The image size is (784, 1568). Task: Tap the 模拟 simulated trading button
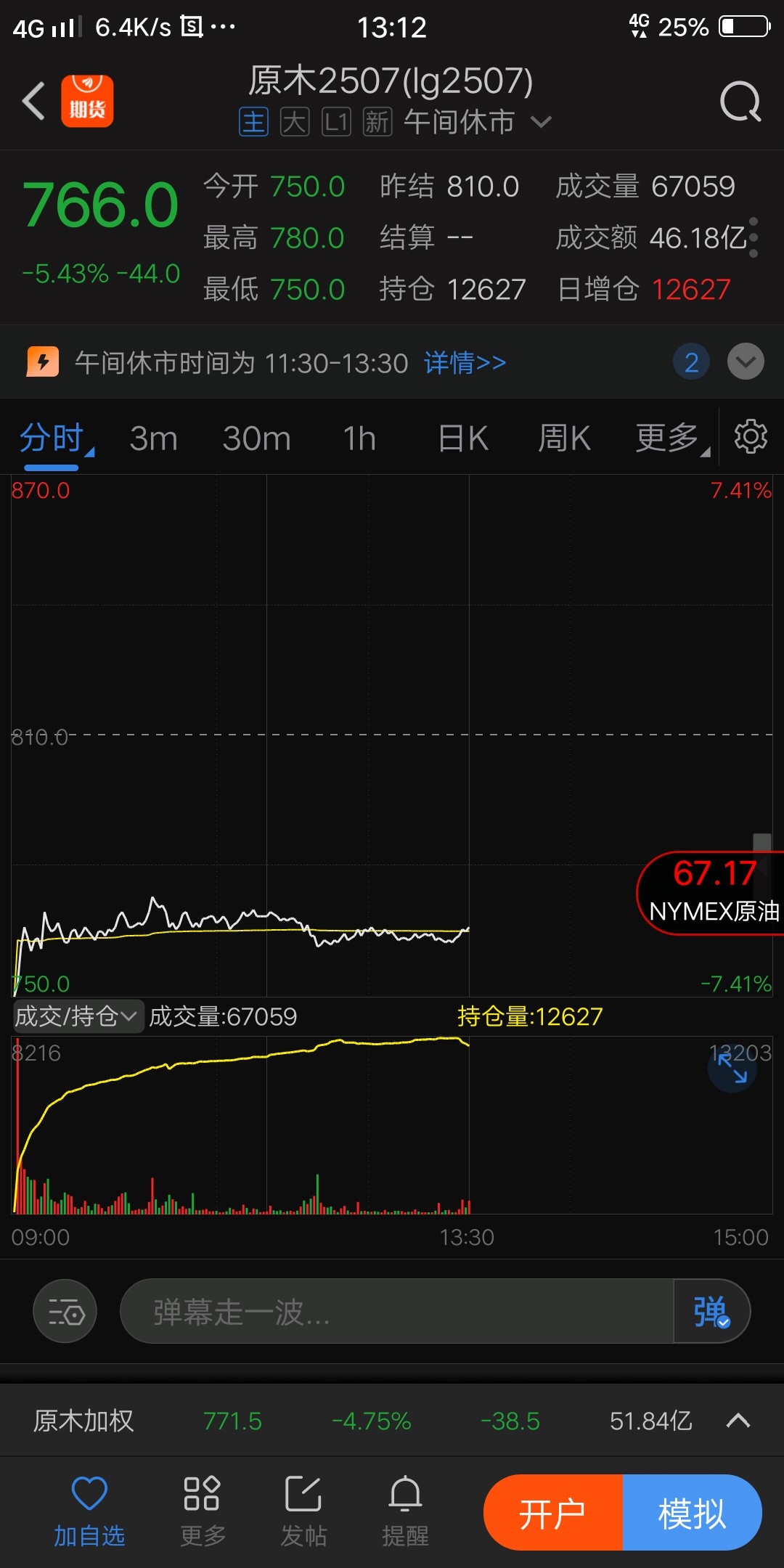692,1514
